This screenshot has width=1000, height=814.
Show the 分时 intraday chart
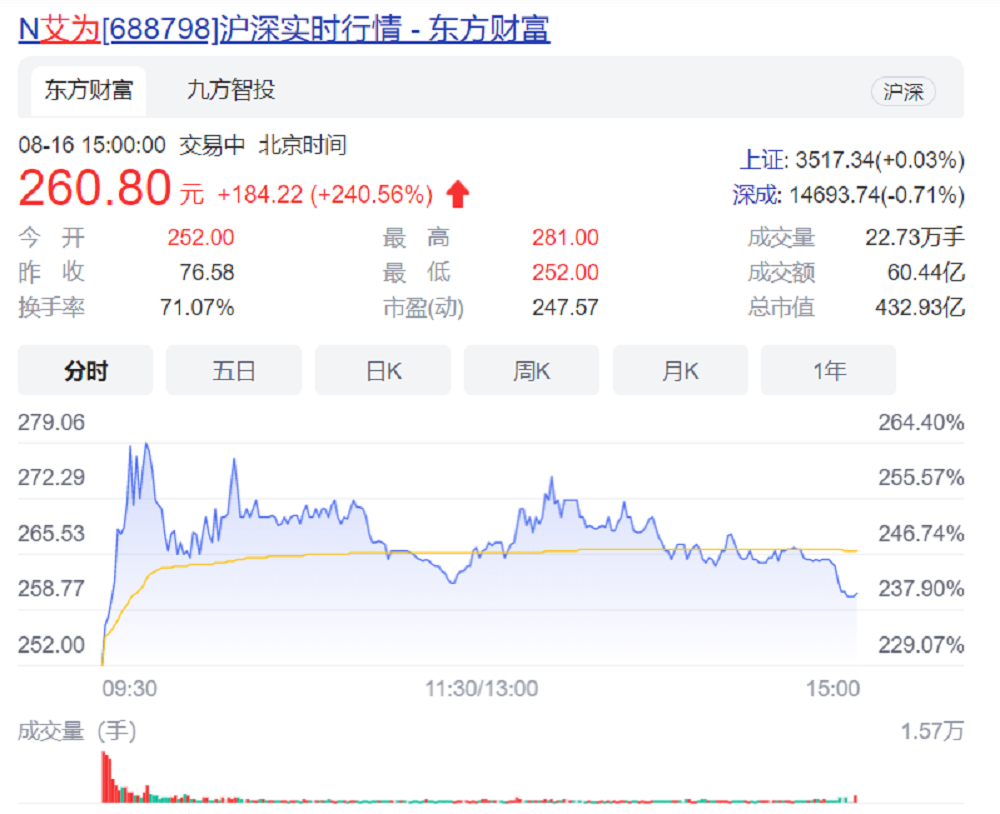[x=85, y=370]
